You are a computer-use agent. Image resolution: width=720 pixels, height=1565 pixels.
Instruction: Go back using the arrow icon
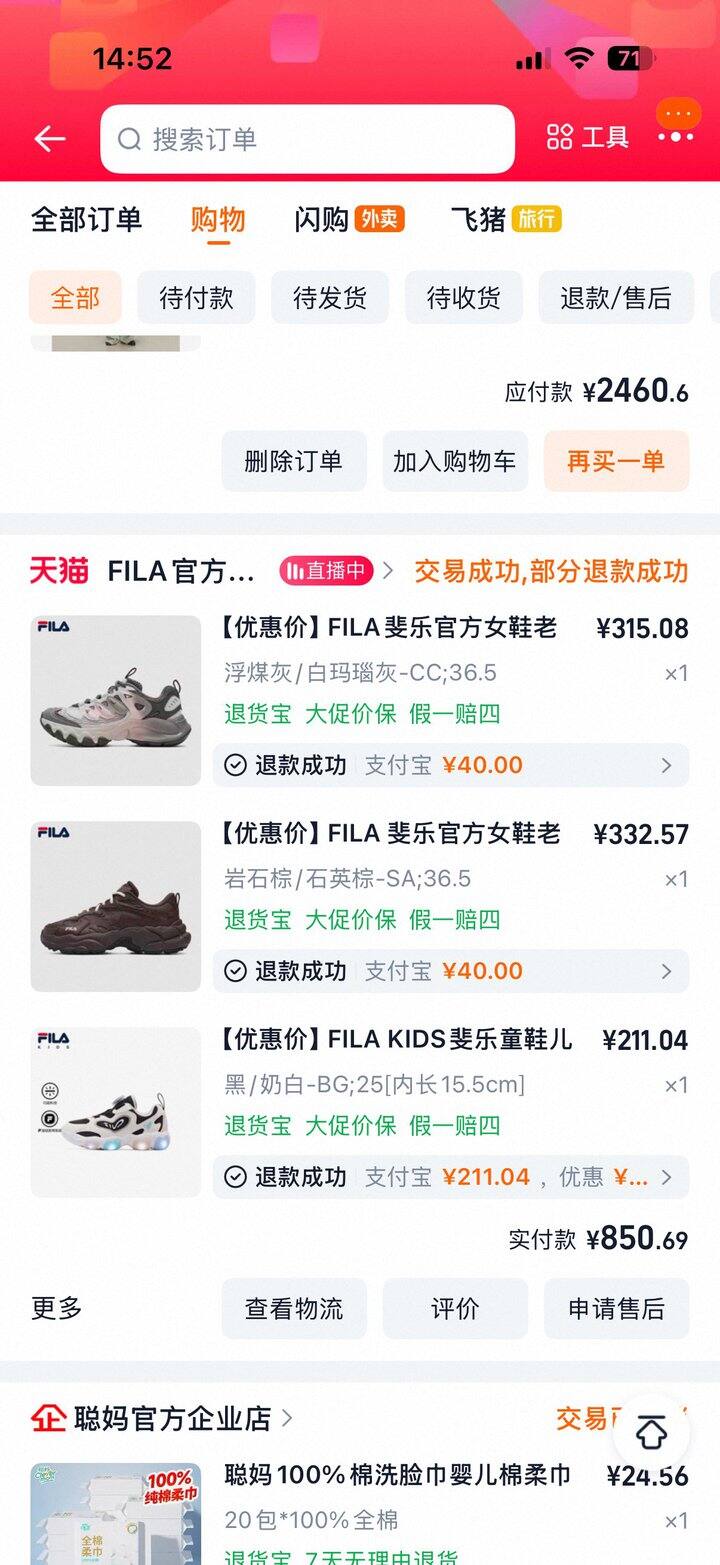(x=49, y=139)
